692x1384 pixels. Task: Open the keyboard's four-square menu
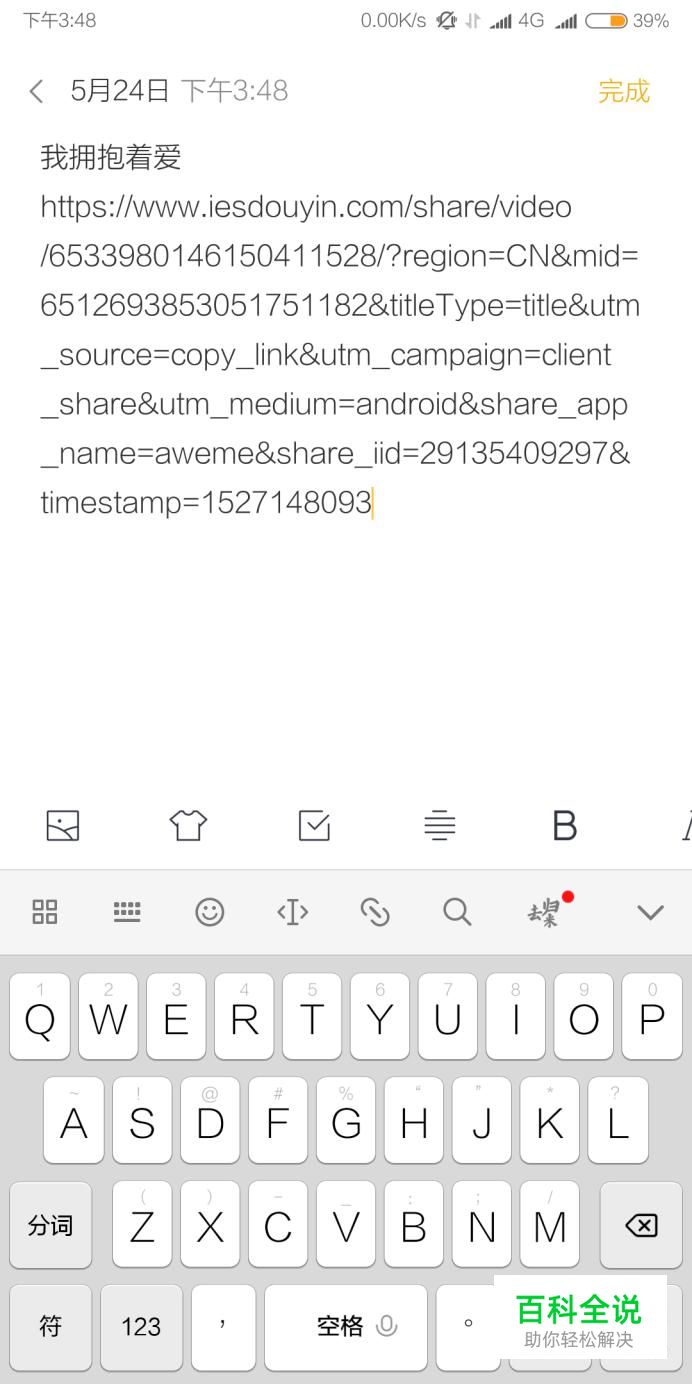(45, 911)
